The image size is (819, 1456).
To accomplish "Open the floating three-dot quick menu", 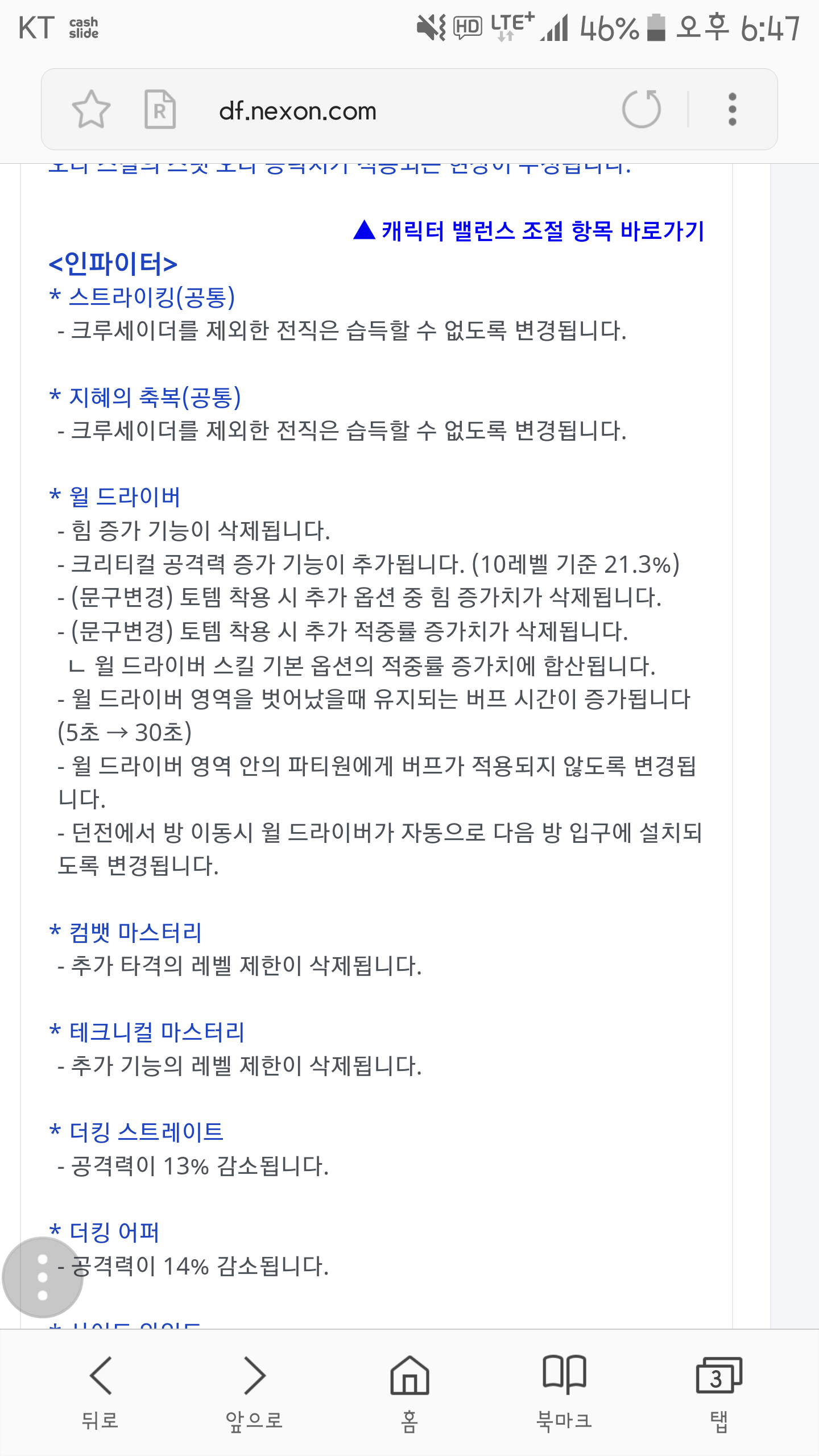I will coord(43,1277).
